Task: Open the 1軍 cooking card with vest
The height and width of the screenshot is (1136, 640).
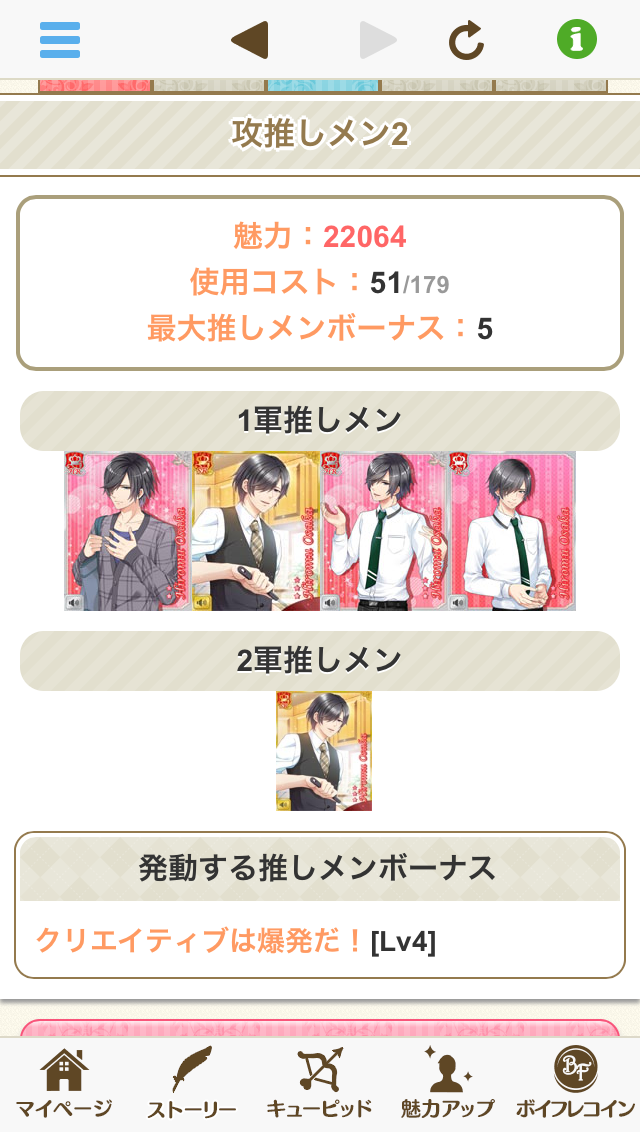Action: tap(256, 531)
